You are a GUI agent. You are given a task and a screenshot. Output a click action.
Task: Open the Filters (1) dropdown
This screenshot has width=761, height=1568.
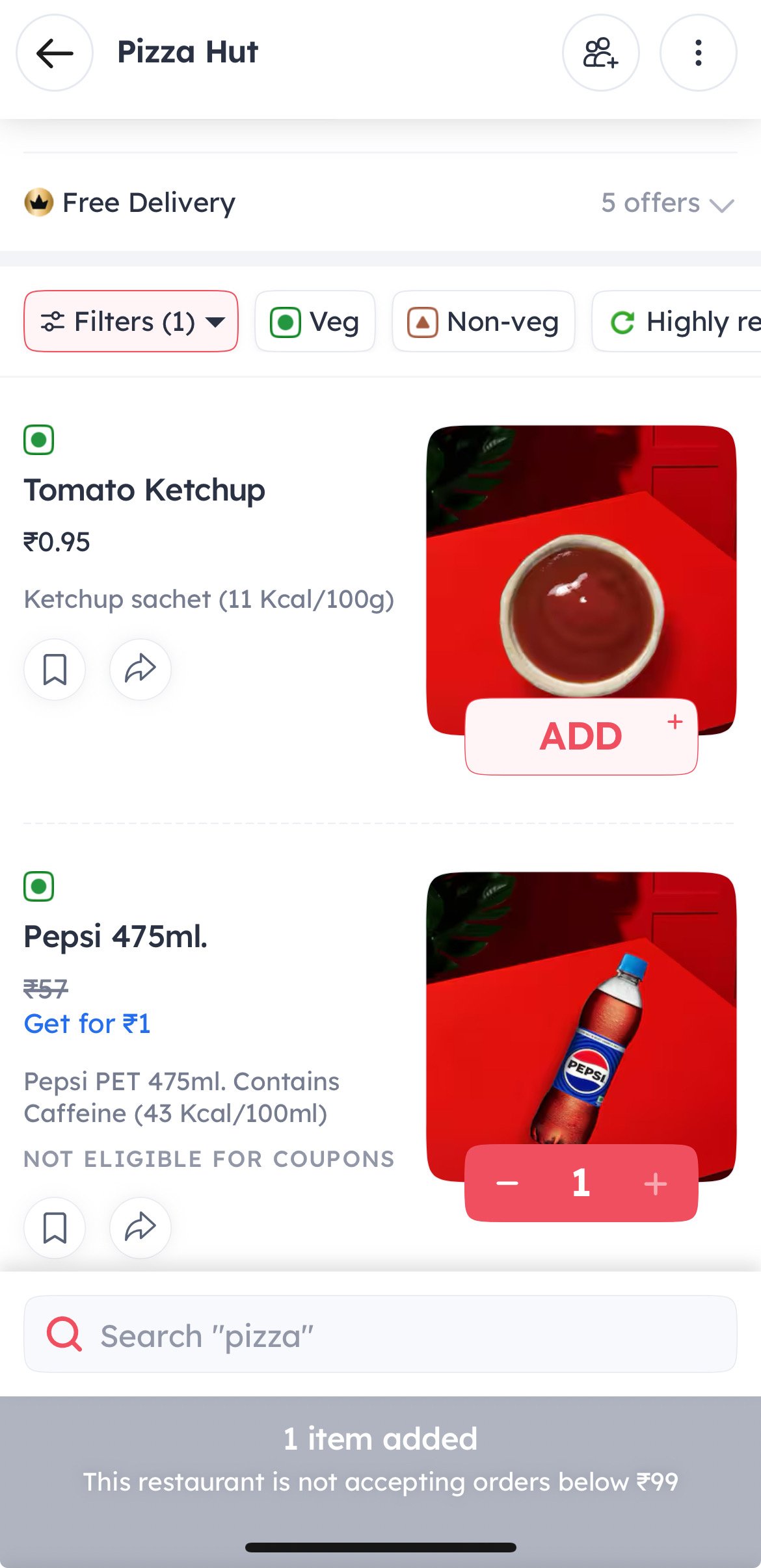tap(131, 321)
